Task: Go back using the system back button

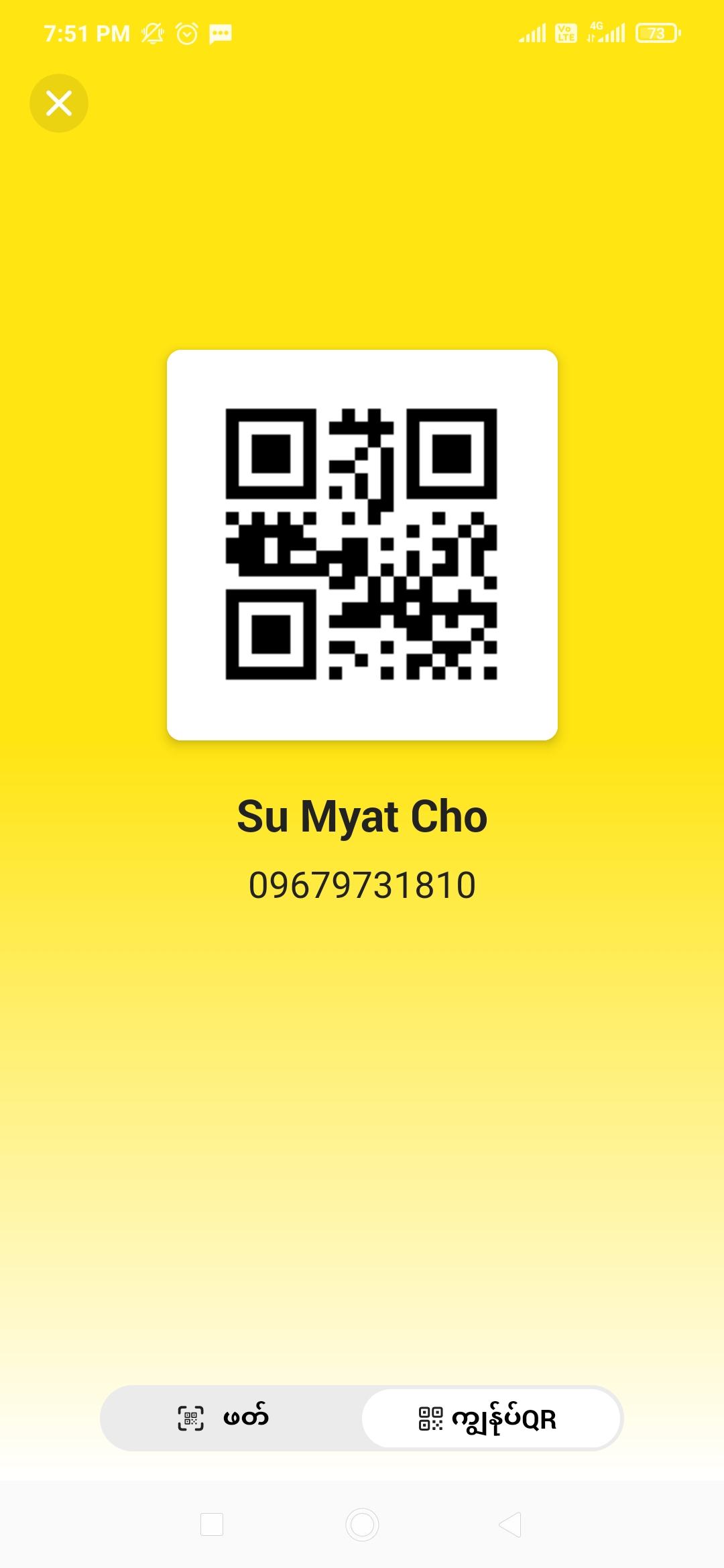Action: [511, 1524]
